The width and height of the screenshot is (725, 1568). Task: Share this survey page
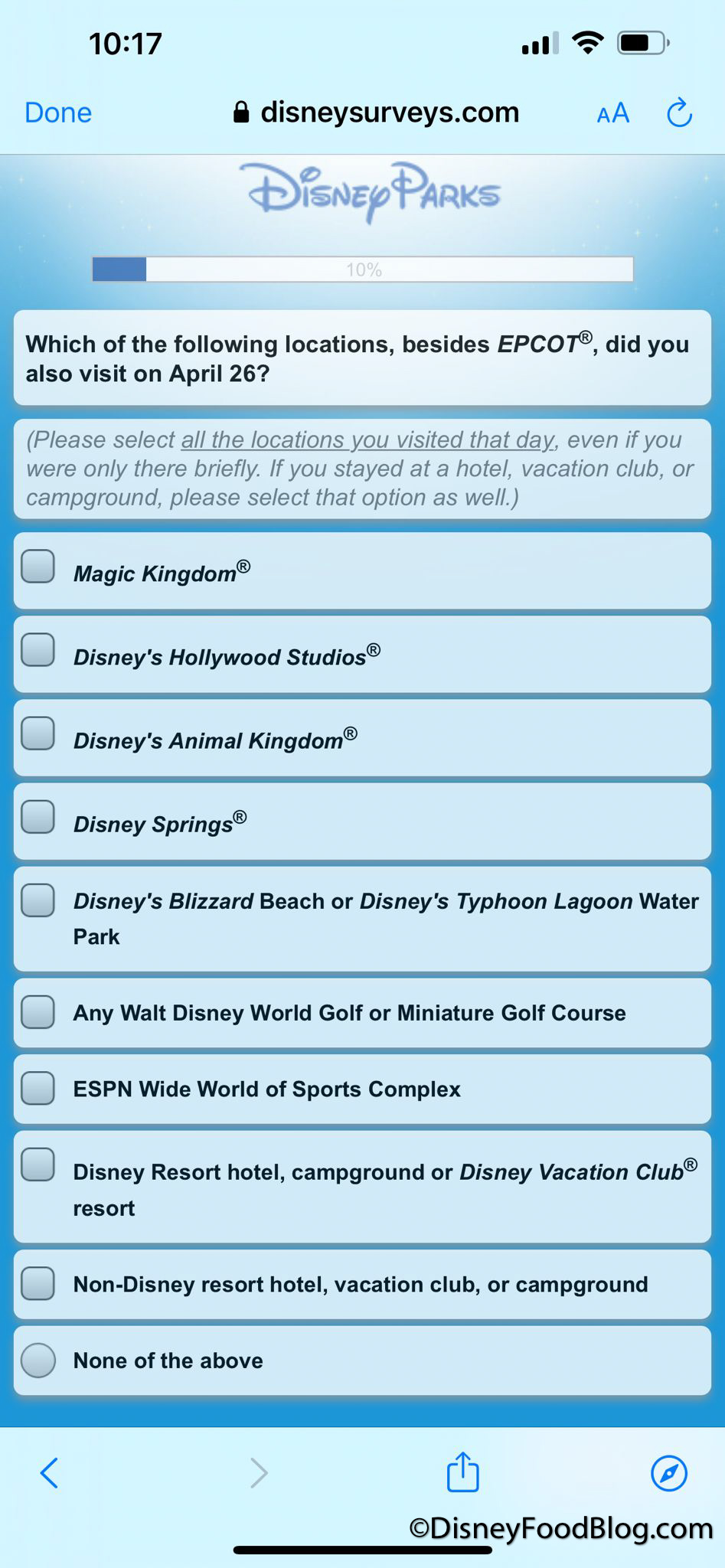click(x=462, y=1472)
